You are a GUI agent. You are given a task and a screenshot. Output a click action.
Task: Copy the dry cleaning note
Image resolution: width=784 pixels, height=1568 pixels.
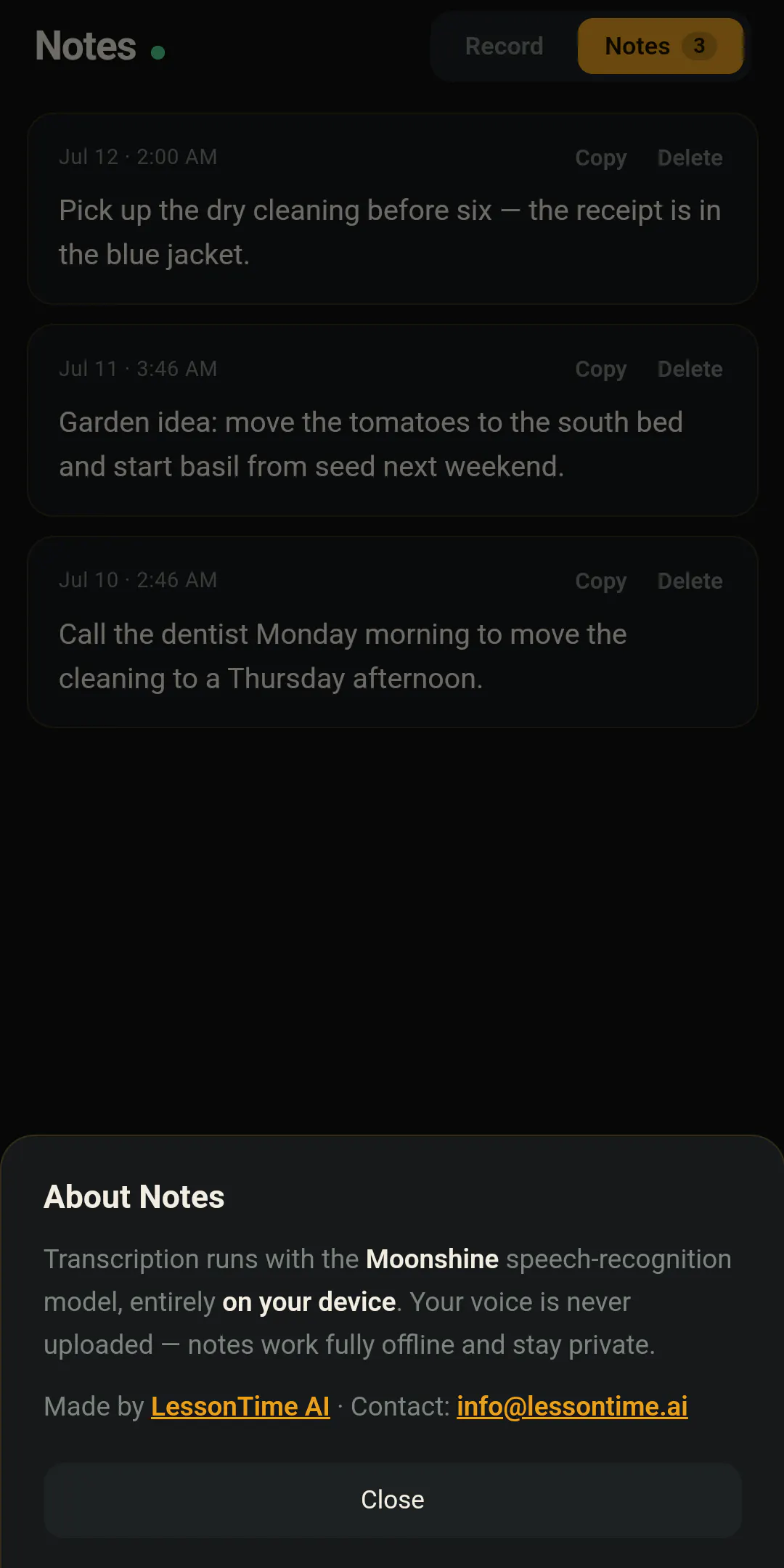pyautogui.click(x=601, y=158)
